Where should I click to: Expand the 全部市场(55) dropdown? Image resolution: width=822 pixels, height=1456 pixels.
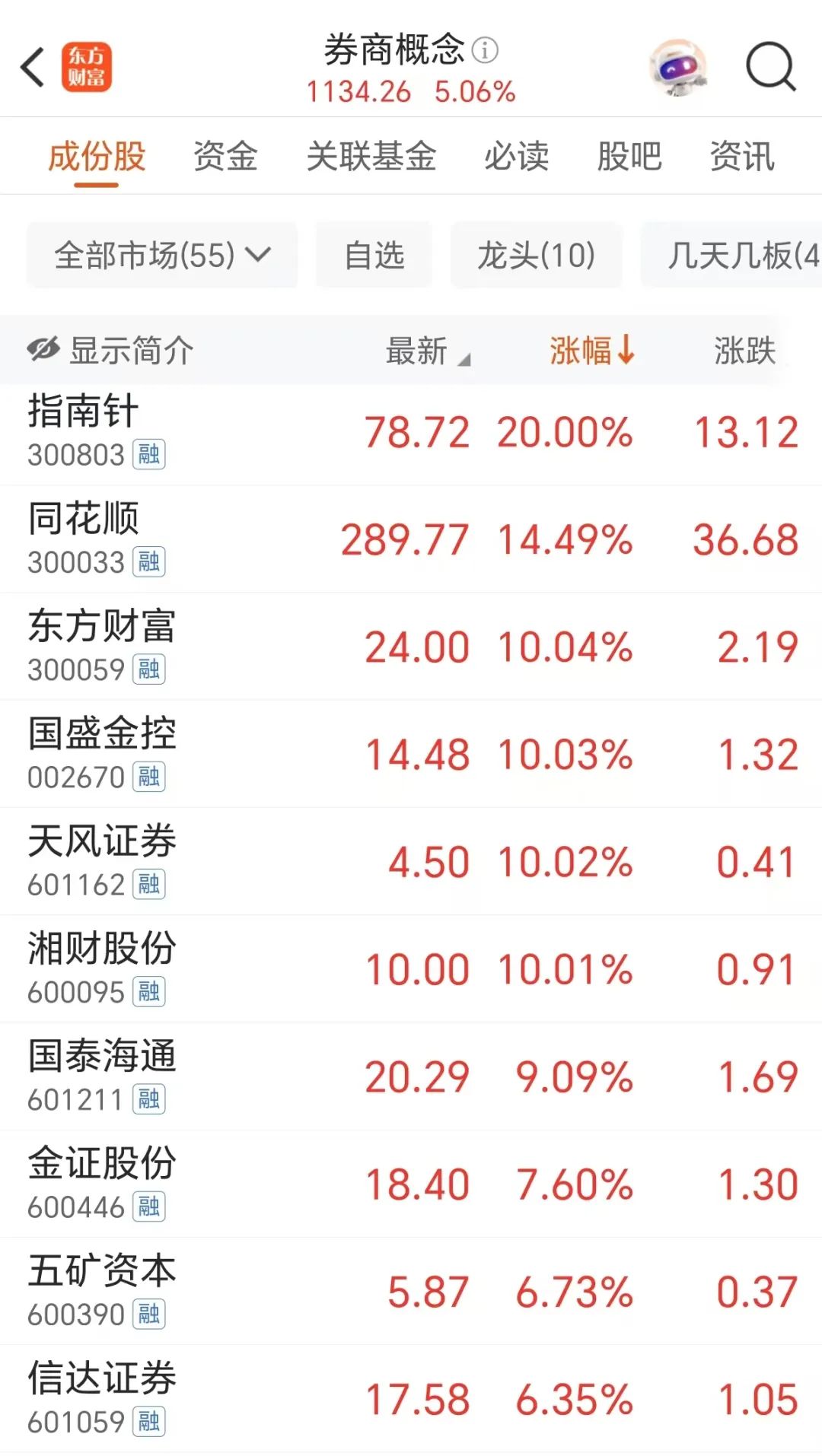click(162, 255)
